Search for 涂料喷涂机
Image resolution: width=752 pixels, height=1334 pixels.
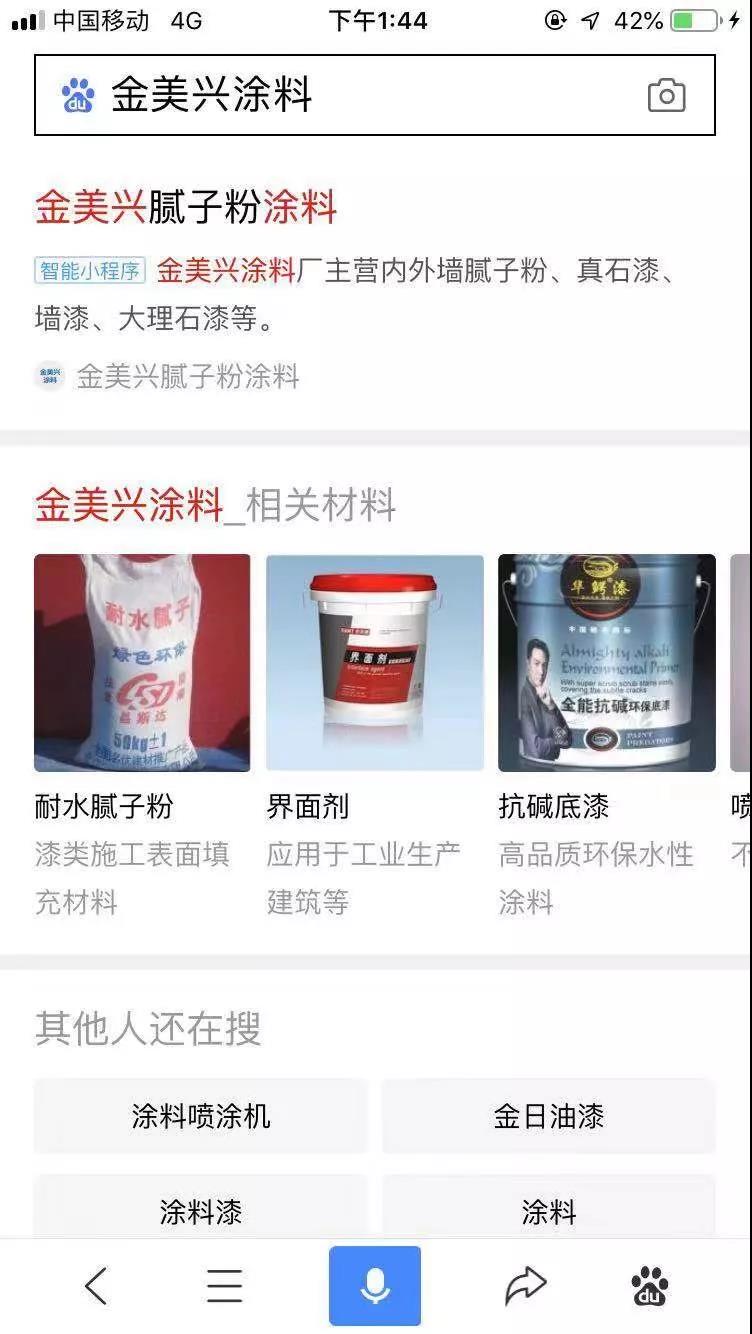201,1116
